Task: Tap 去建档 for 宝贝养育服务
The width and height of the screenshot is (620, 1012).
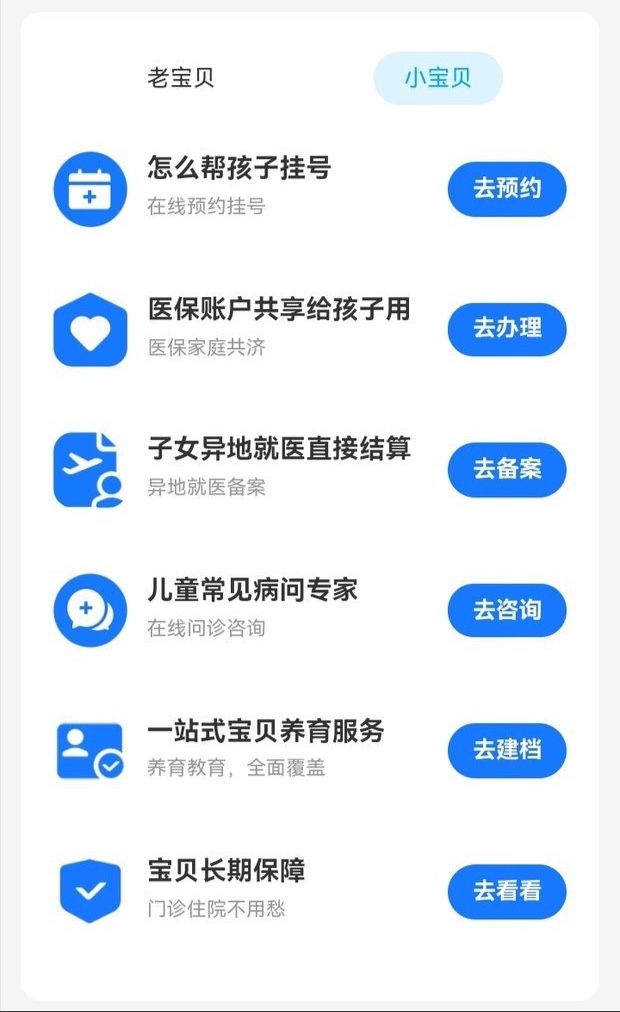Action: (507, 750)
